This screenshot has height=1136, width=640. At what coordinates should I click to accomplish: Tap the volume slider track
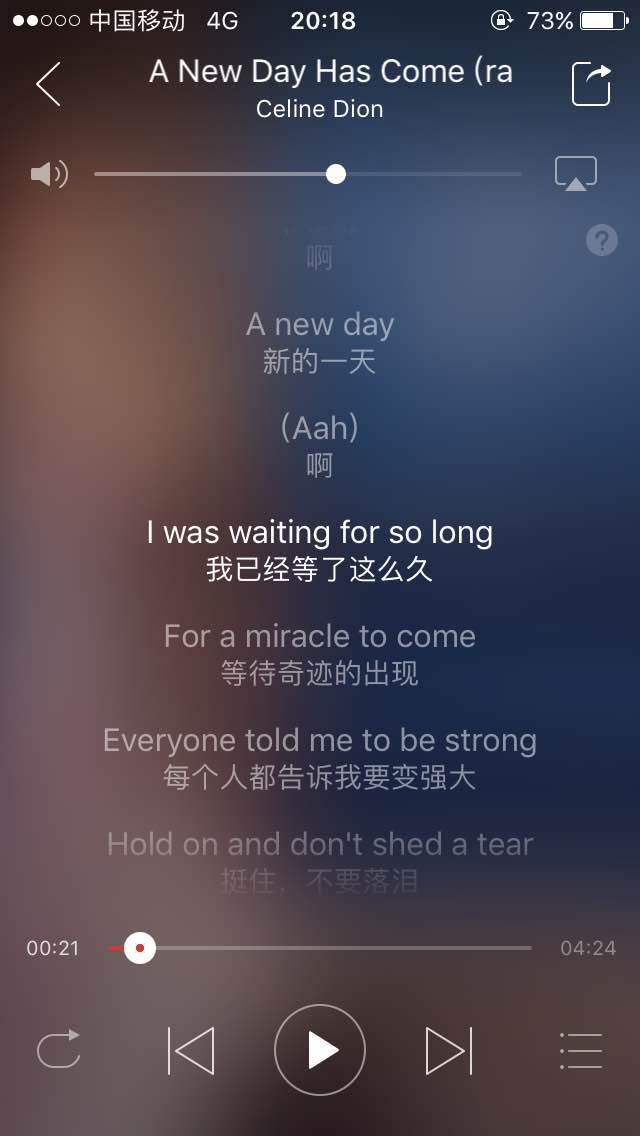click(430, 174)
